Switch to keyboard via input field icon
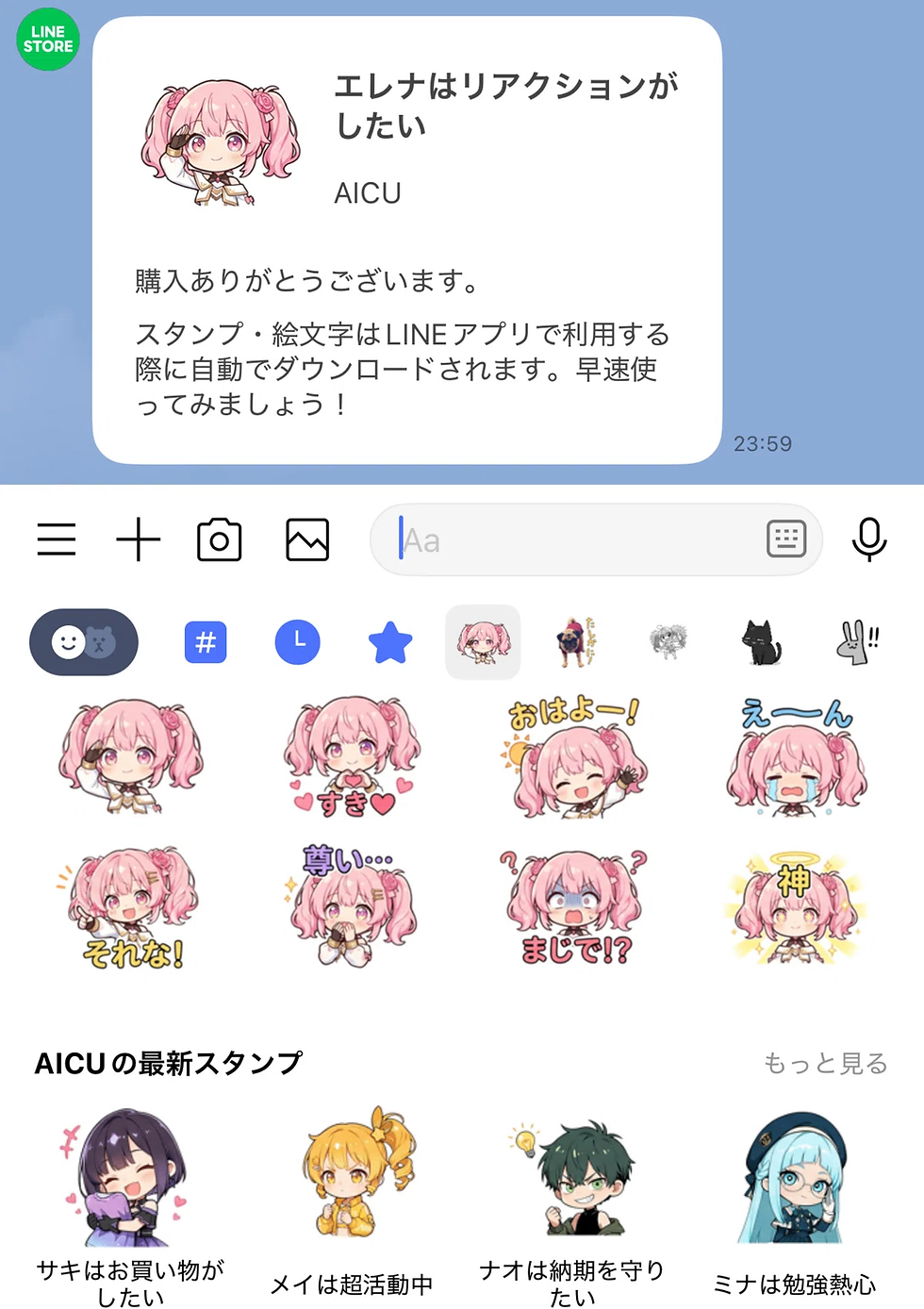924x1309 pixels. pos(785,539)
